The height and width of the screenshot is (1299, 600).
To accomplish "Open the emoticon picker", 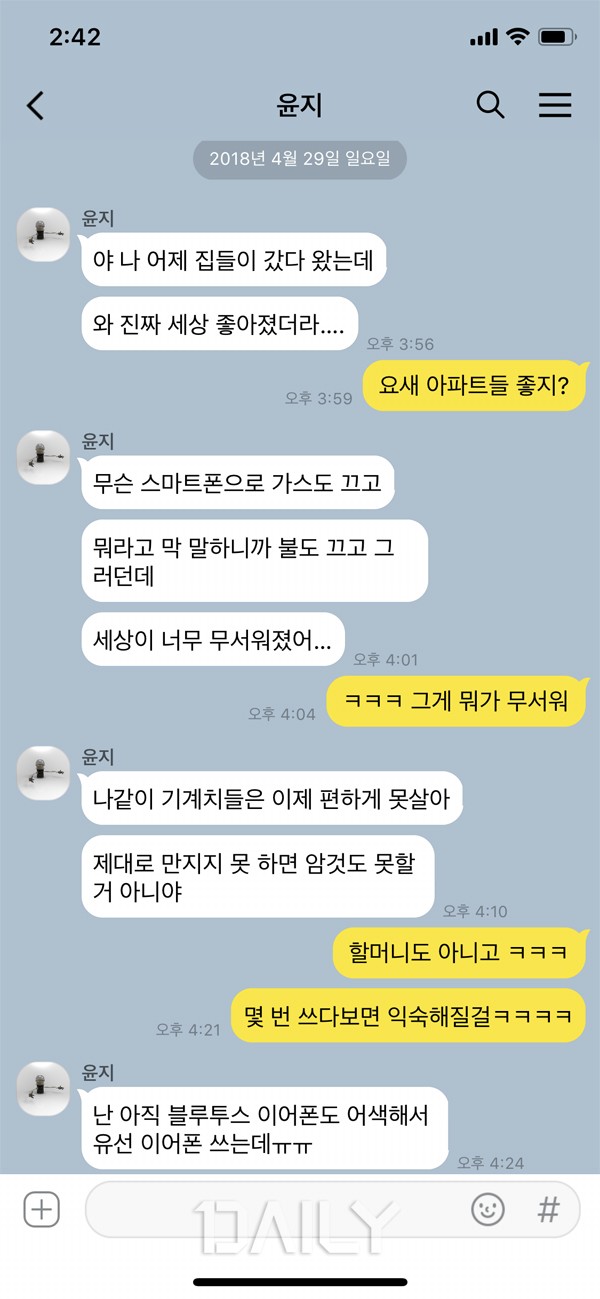I will pos(488,1210).
